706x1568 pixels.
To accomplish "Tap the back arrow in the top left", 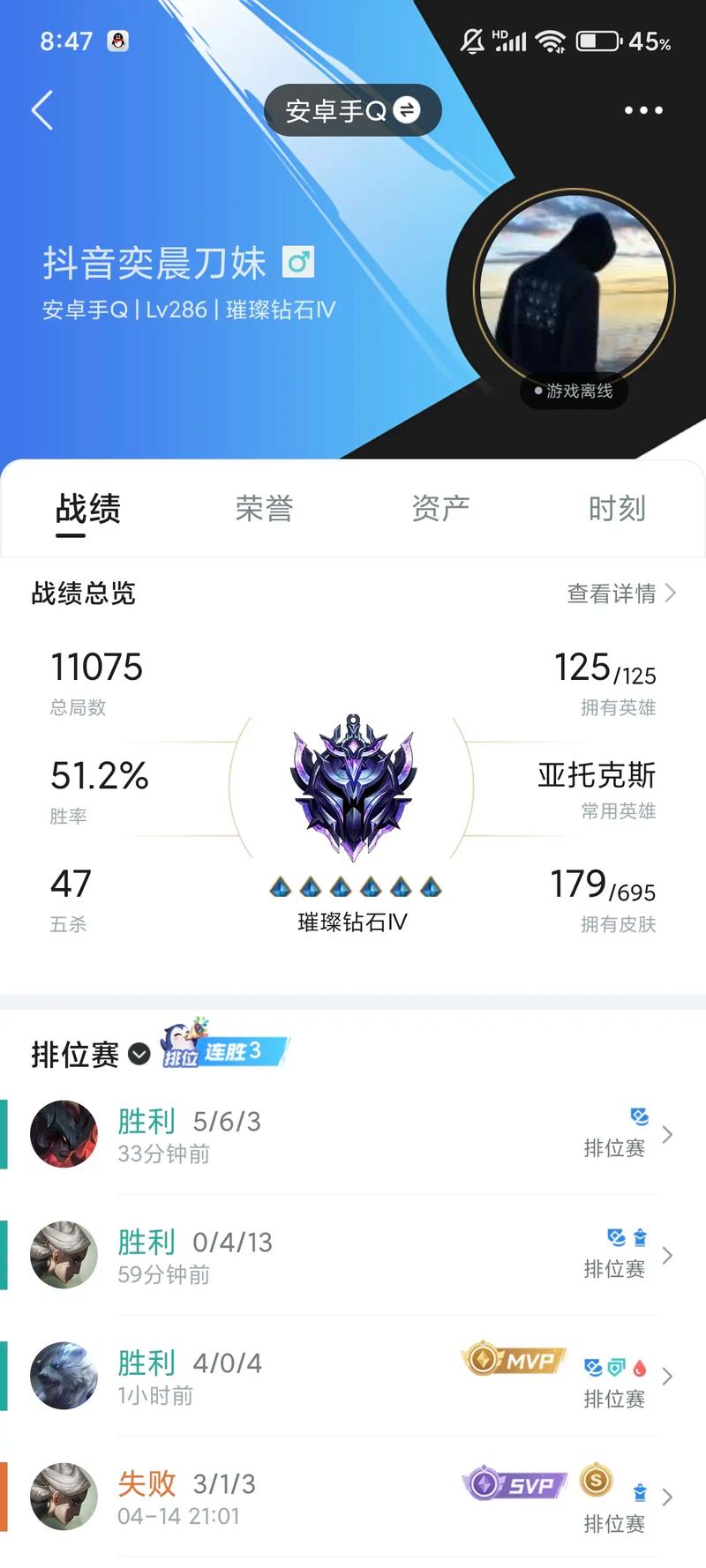I will tap(41, 109).
